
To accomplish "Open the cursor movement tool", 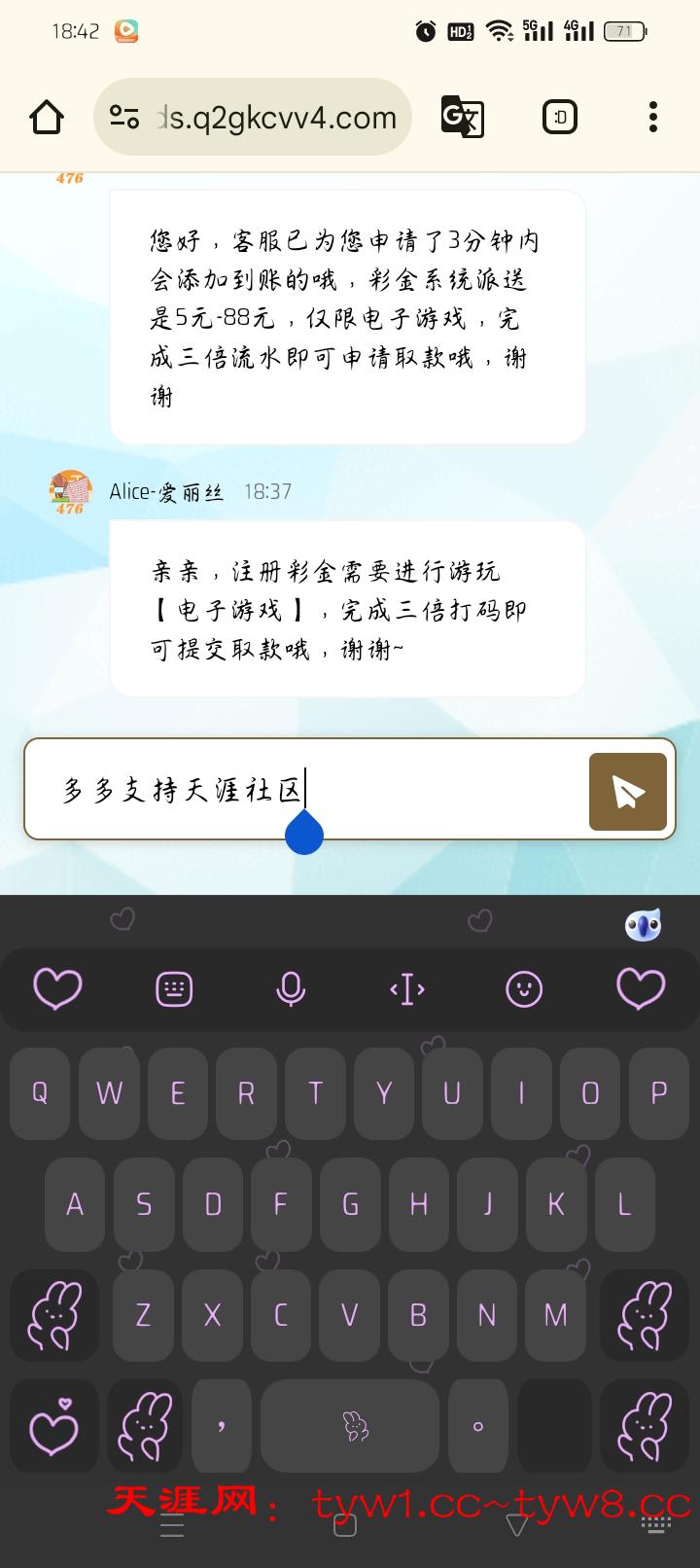I will coord(406,989).
